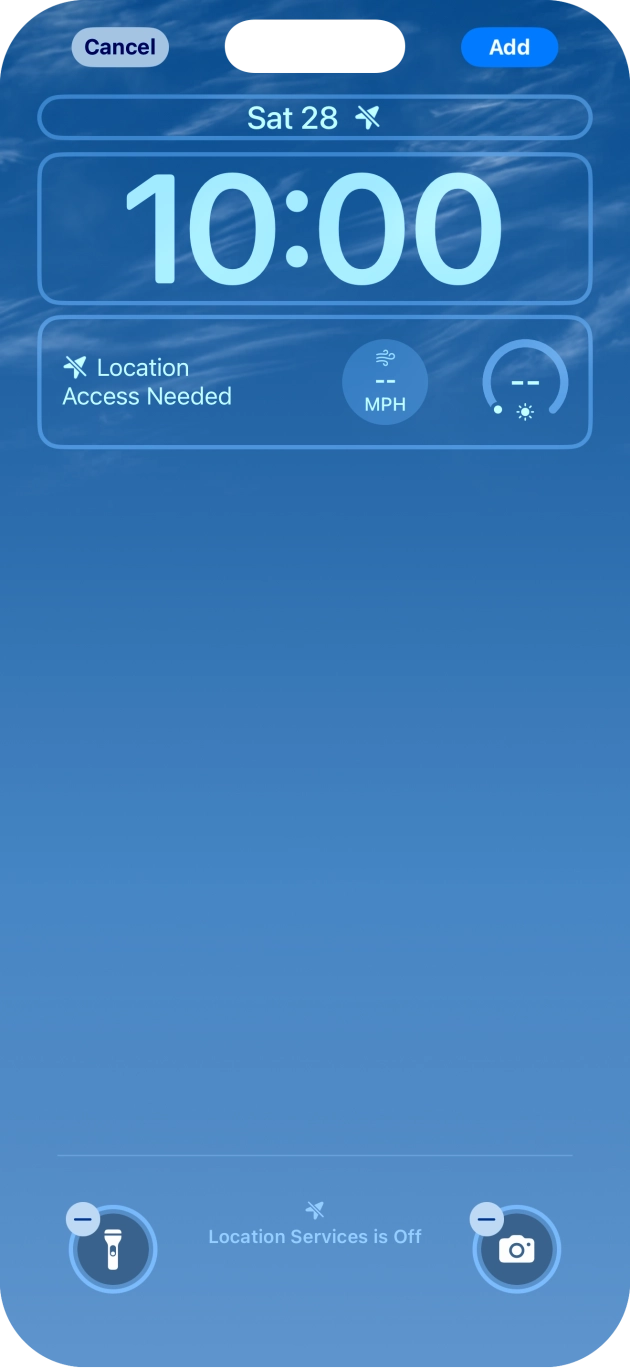
Task: Edit the Sat 28 date widget
Action: pyautogui.click(x=314, y=118)
